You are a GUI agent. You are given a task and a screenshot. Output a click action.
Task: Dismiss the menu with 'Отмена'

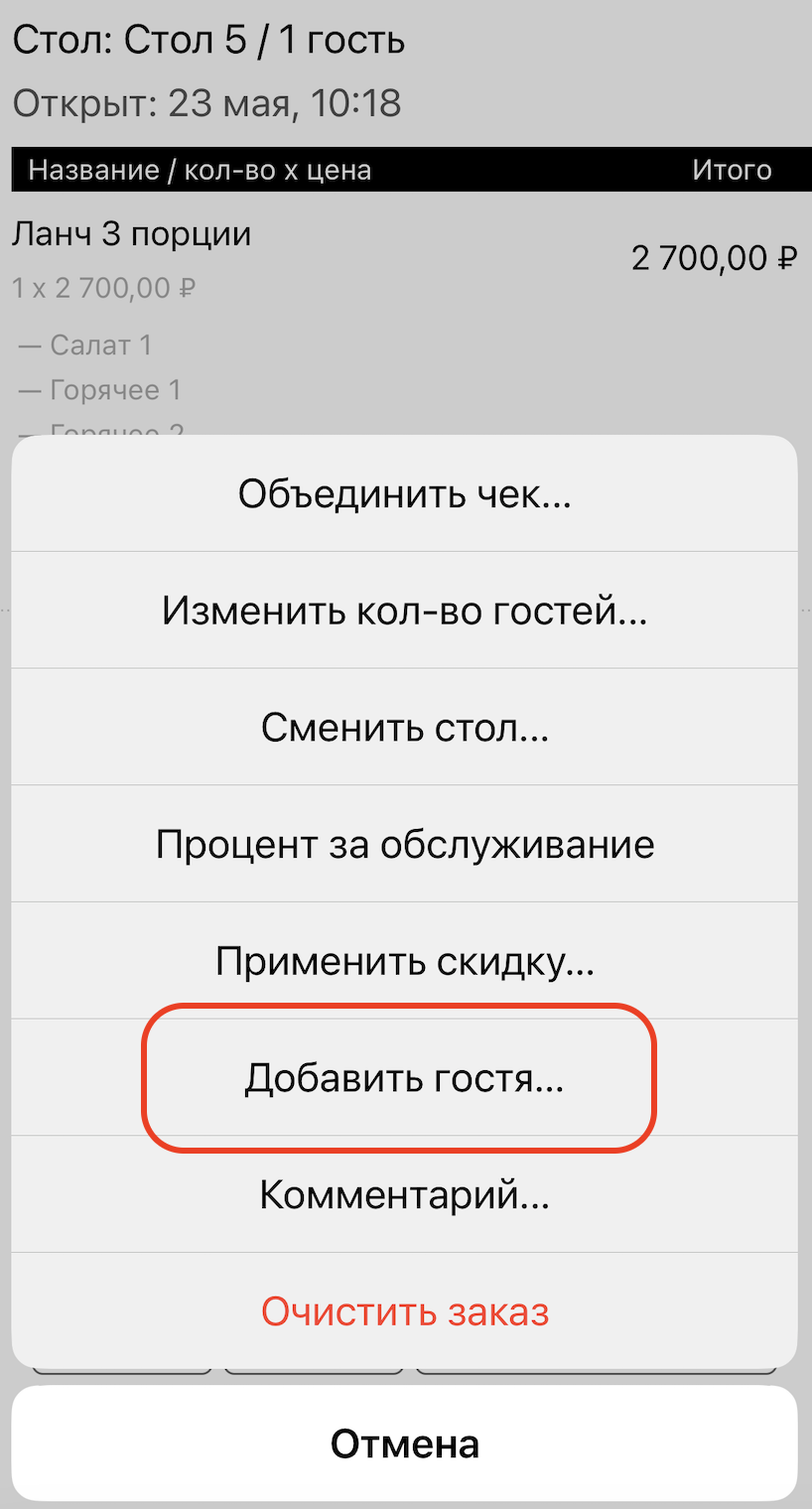pos(405,1443)
